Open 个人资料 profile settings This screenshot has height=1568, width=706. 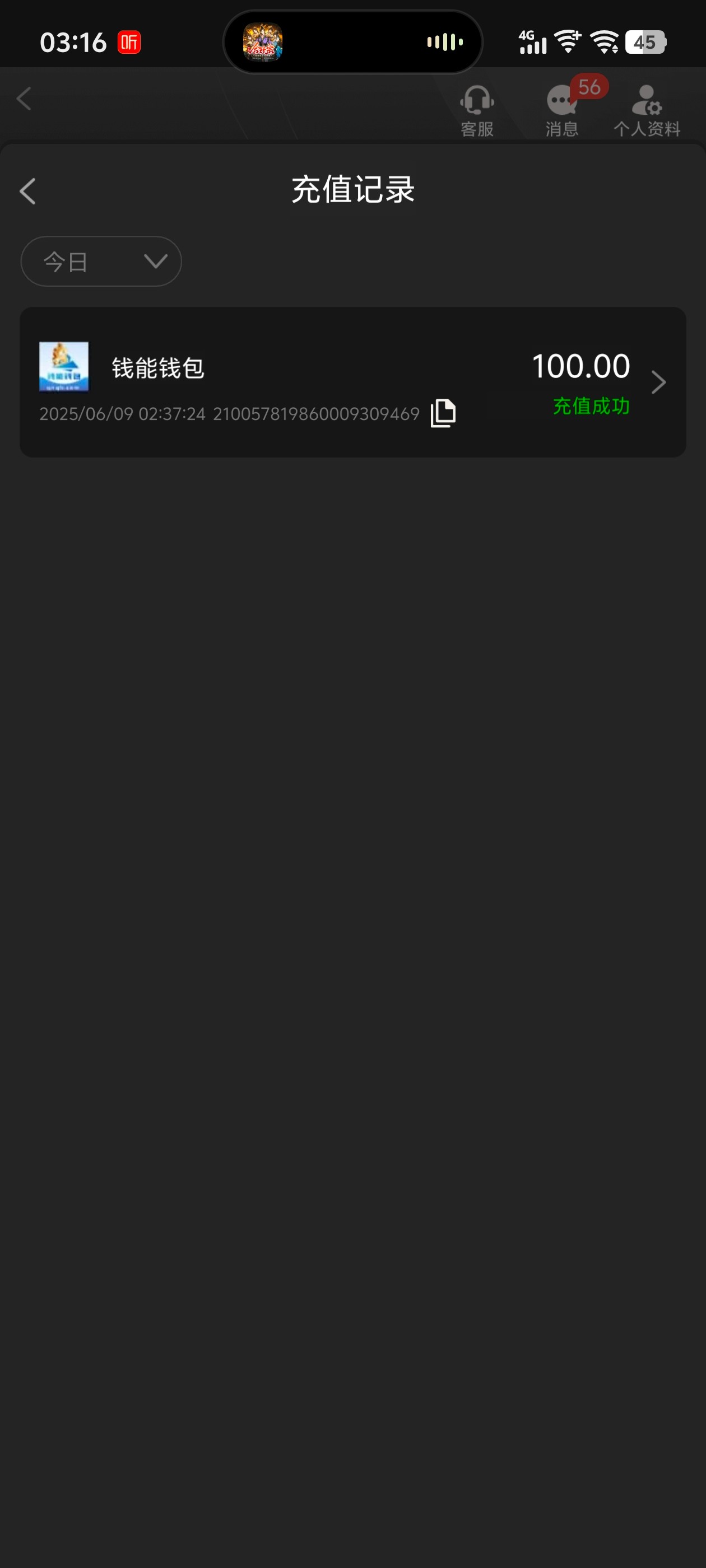(x=646, y=111)
